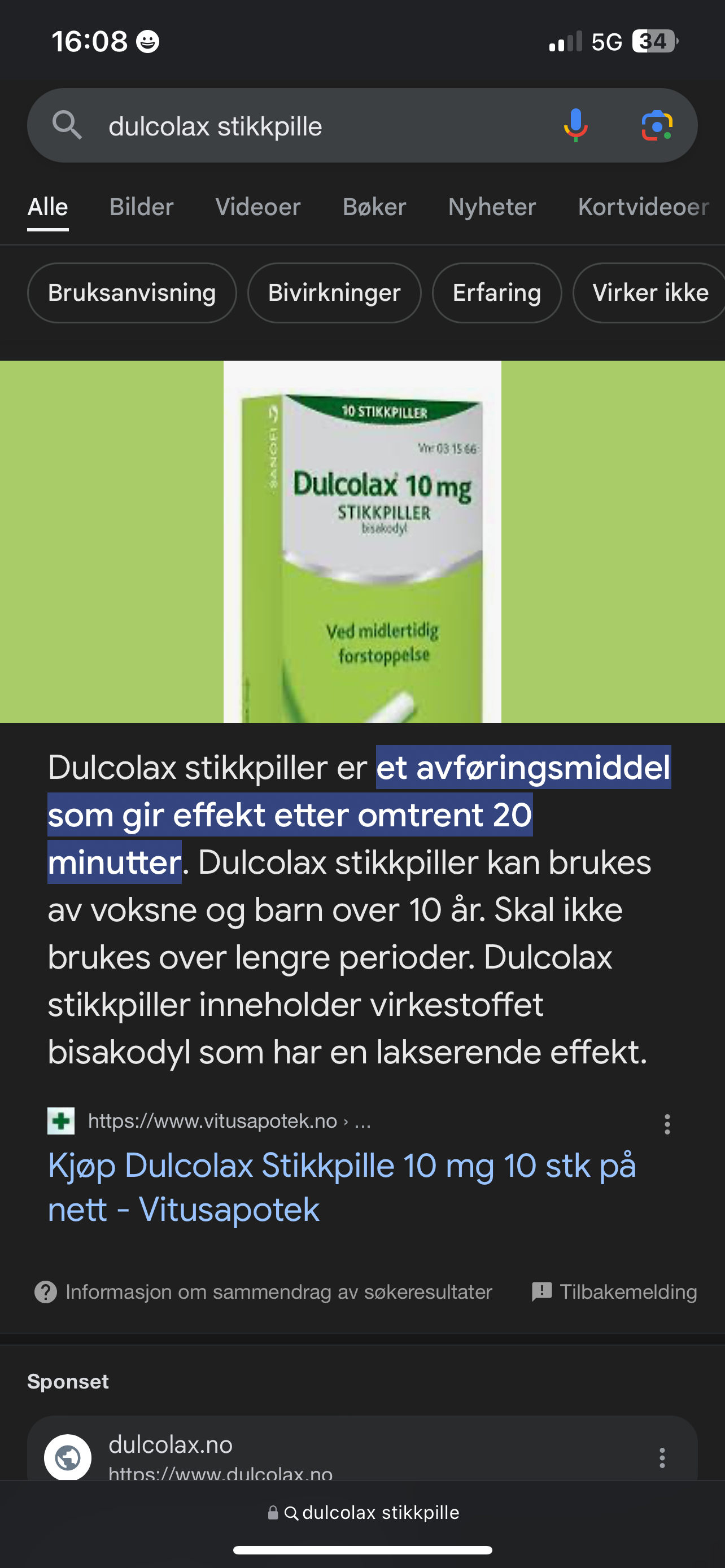Send Tilbakemelding on the featured snippet
The width and height of the screenshot is (725, 1568).
[x=614, y=1291]
